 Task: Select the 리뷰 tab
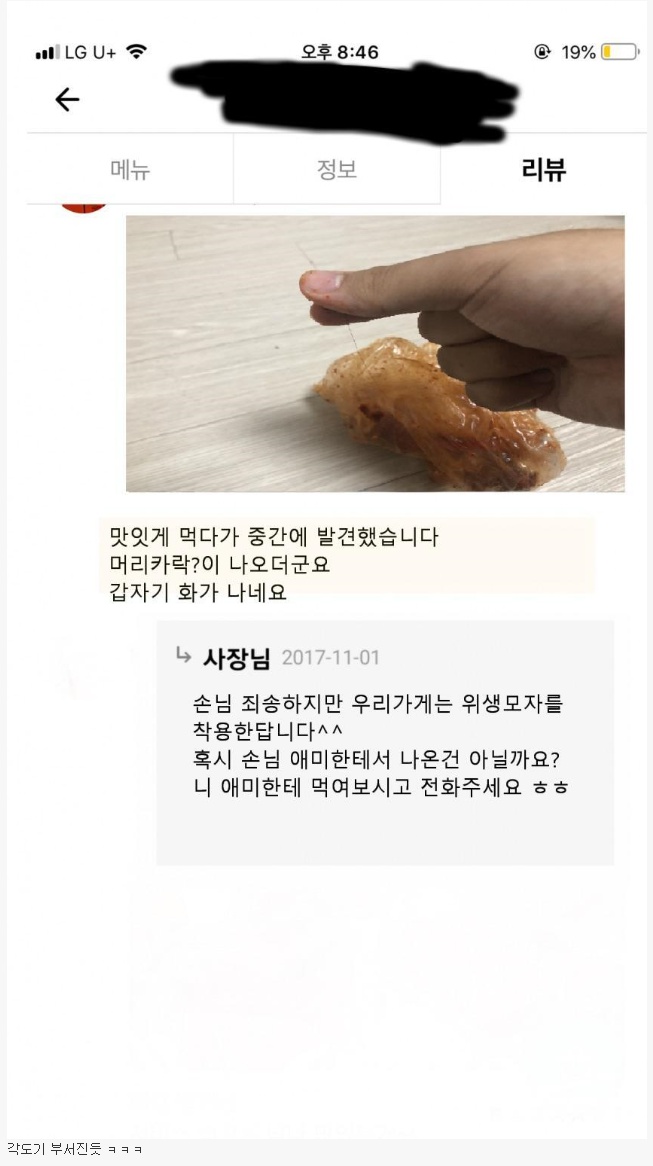[544, 169]
